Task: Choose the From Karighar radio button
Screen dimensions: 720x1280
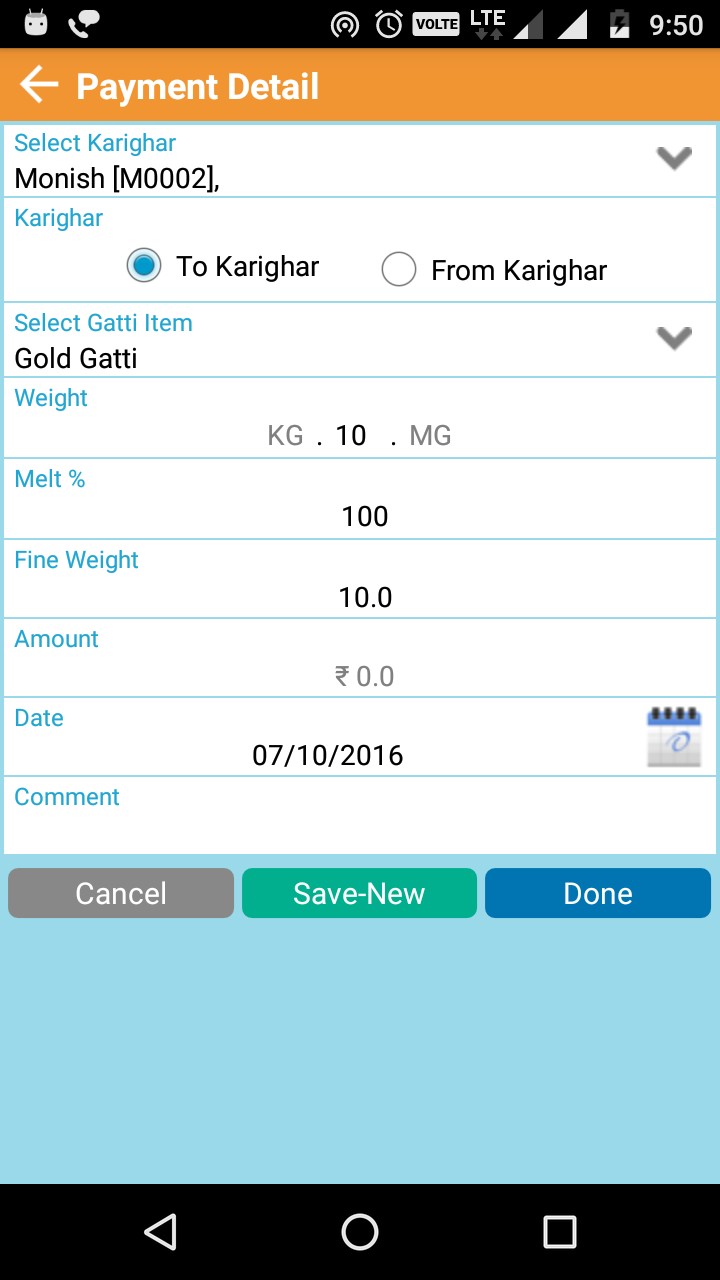Action: tap(399, 270)
